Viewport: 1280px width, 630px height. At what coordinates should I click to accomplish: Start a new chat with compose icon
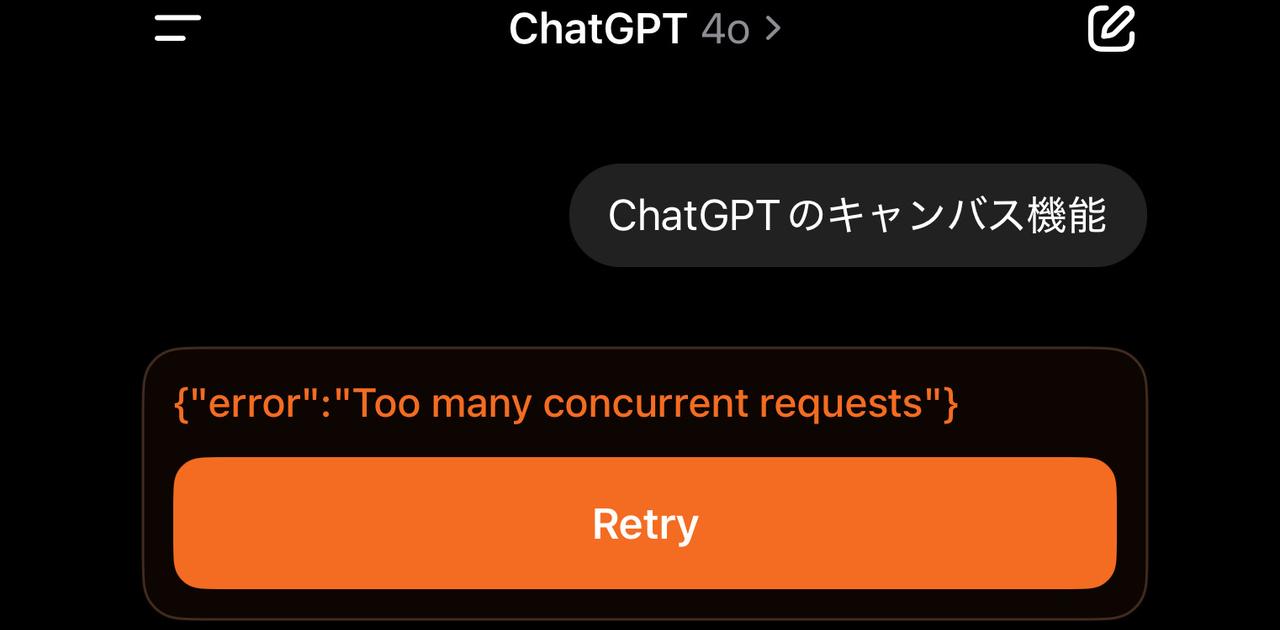click(1111, 28)
